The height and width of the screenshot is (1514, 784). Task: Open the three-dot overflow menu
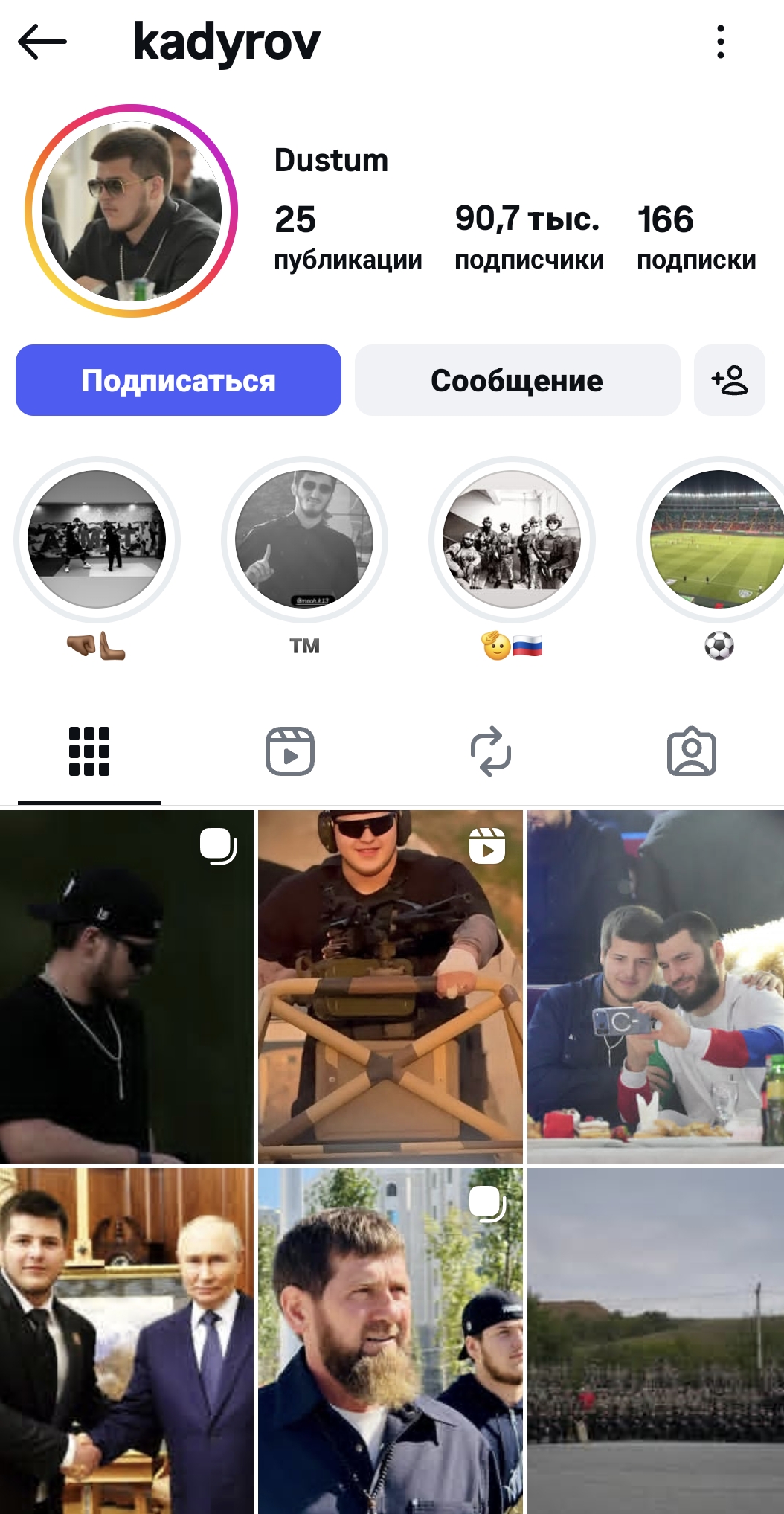pos(720,42)
